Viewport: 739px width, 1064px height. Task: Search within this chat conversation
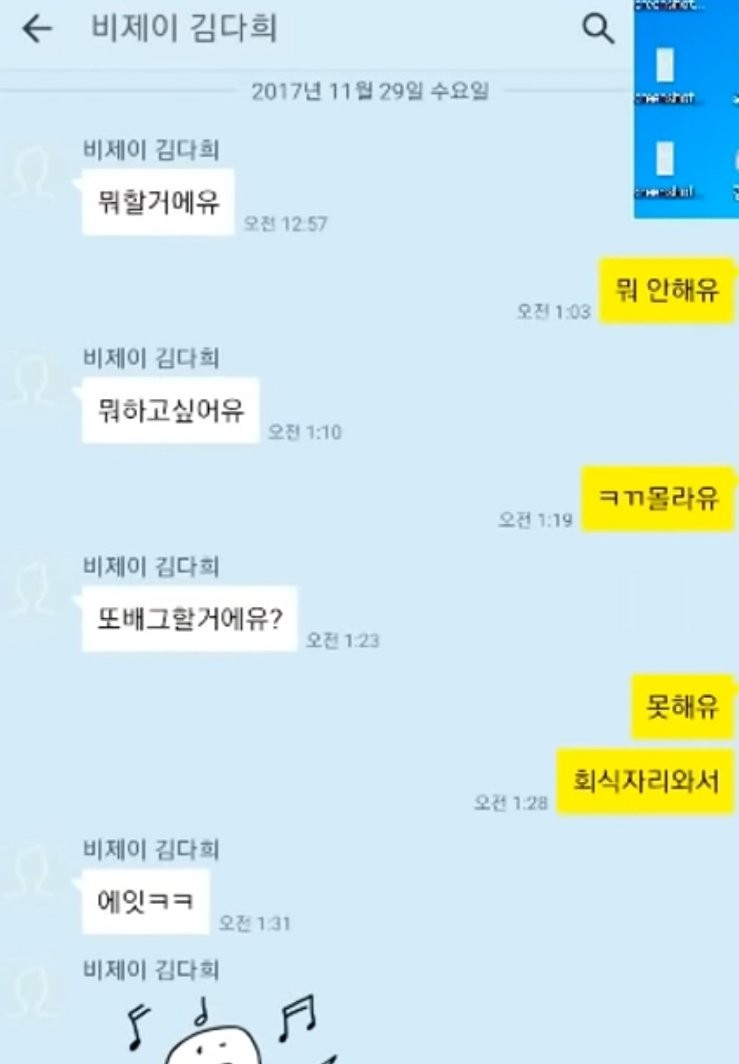point(597,30)
